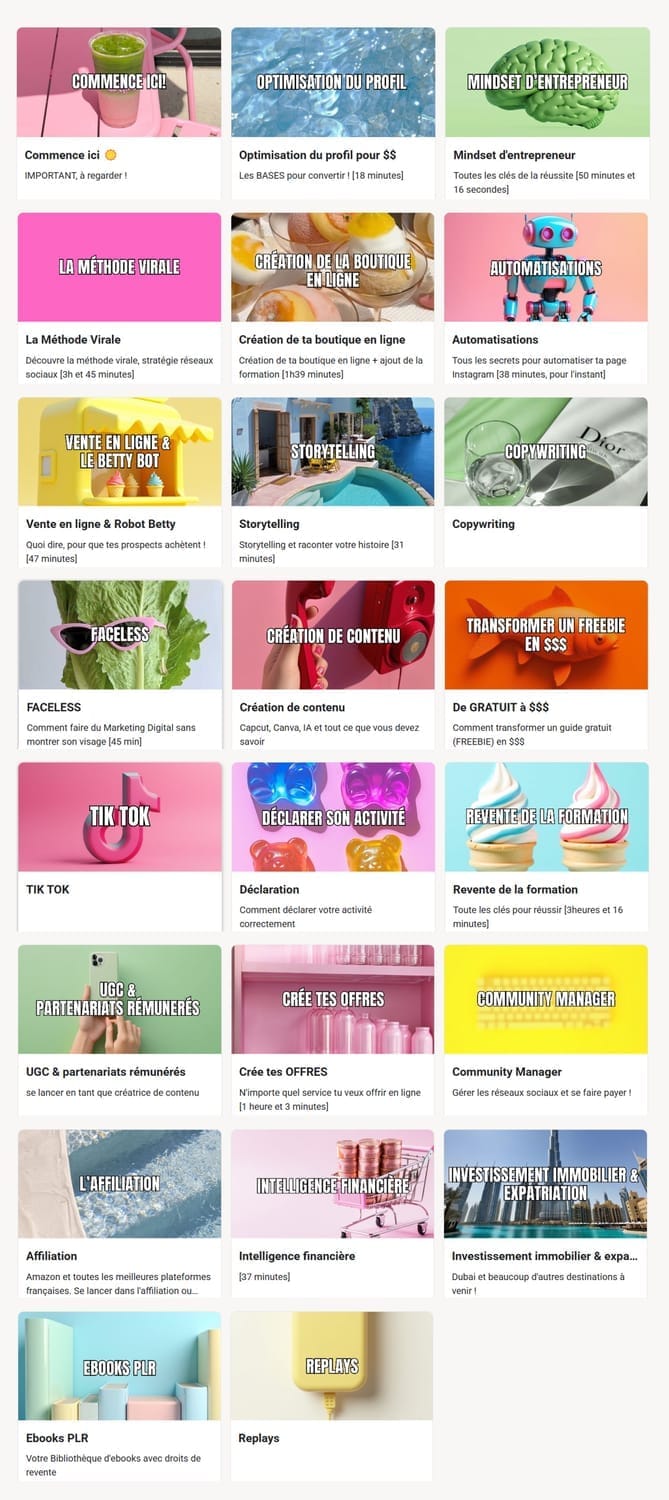669x1500 pixels.
Task: Select the Storytelling card
Action: click(333, 452)
